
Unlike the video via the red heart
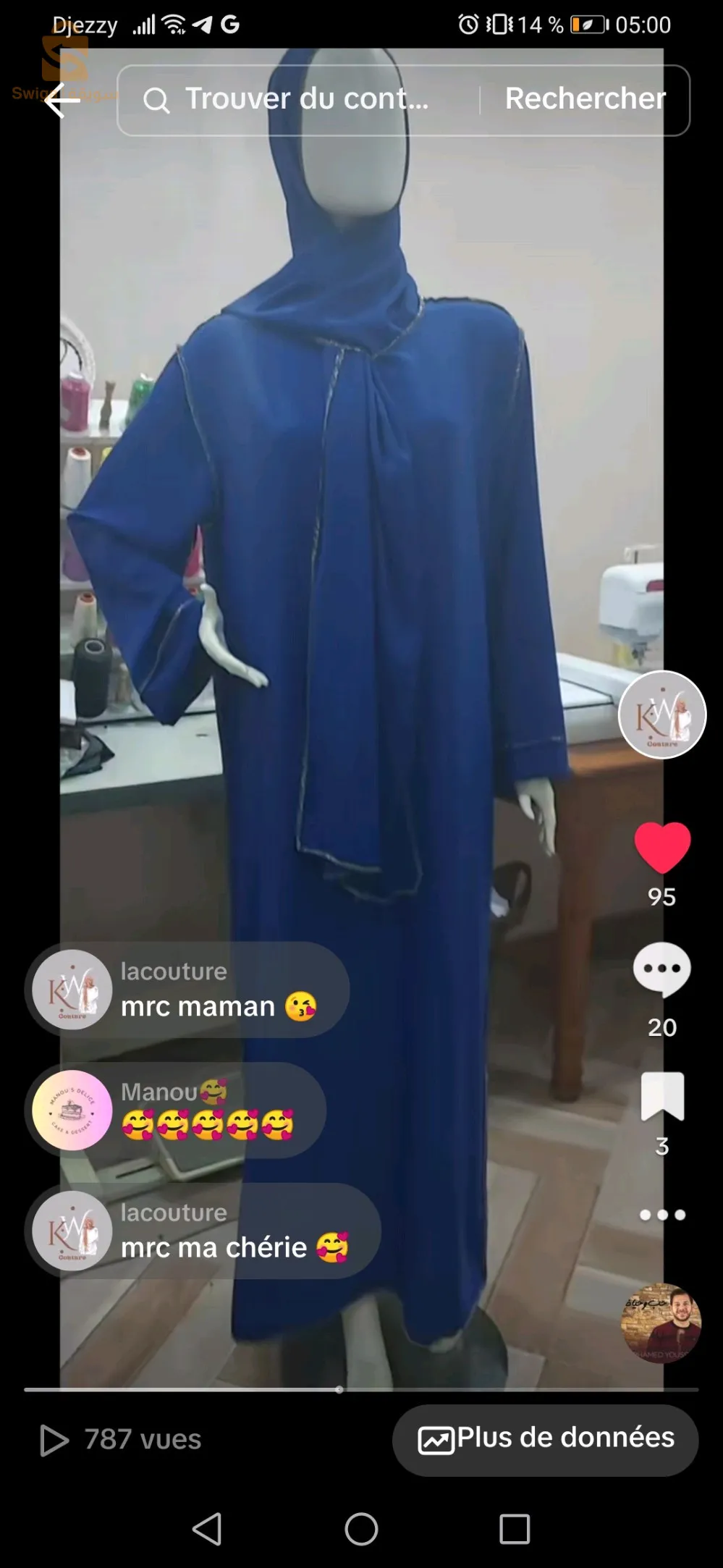coord(662,848)
